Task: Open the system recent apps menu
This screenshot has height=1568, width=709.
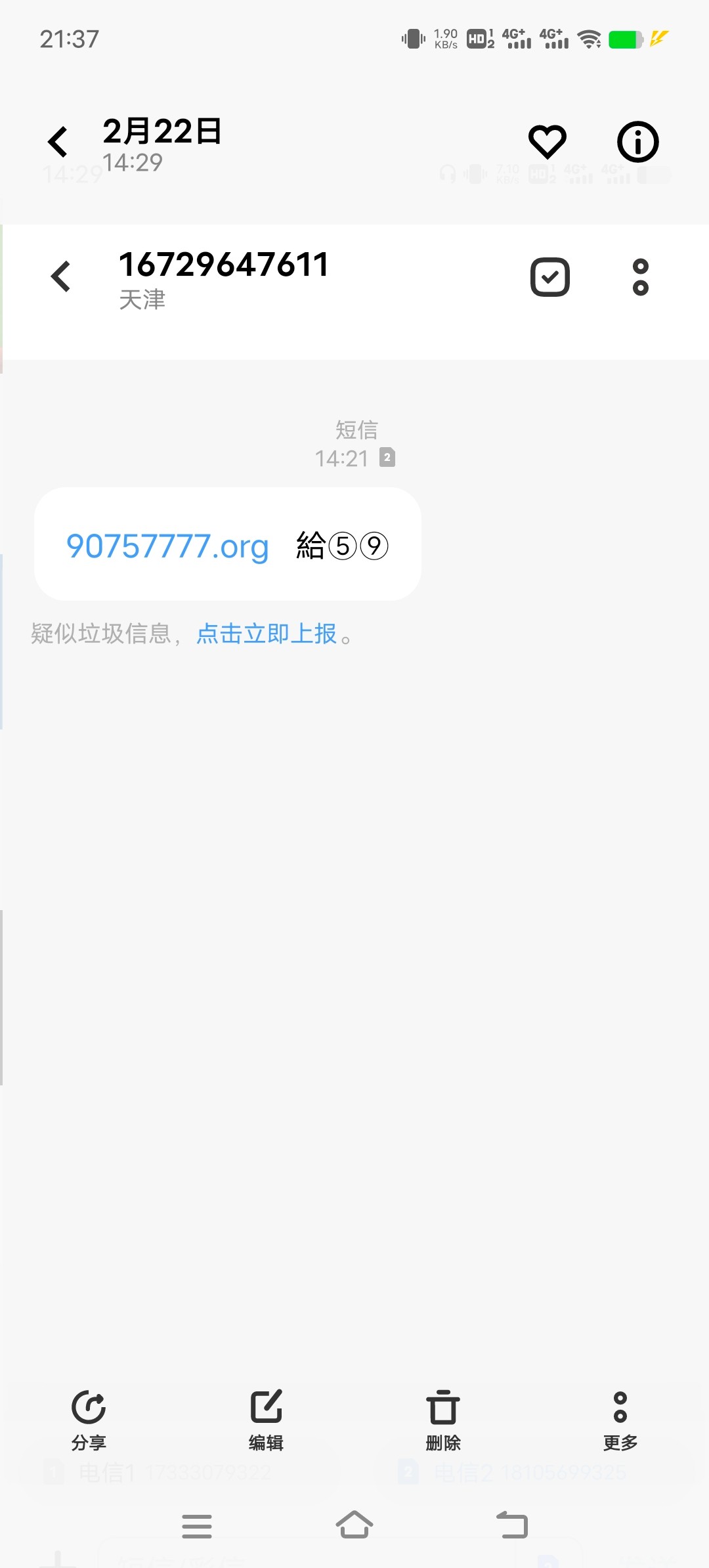Action: (197, 1526)
